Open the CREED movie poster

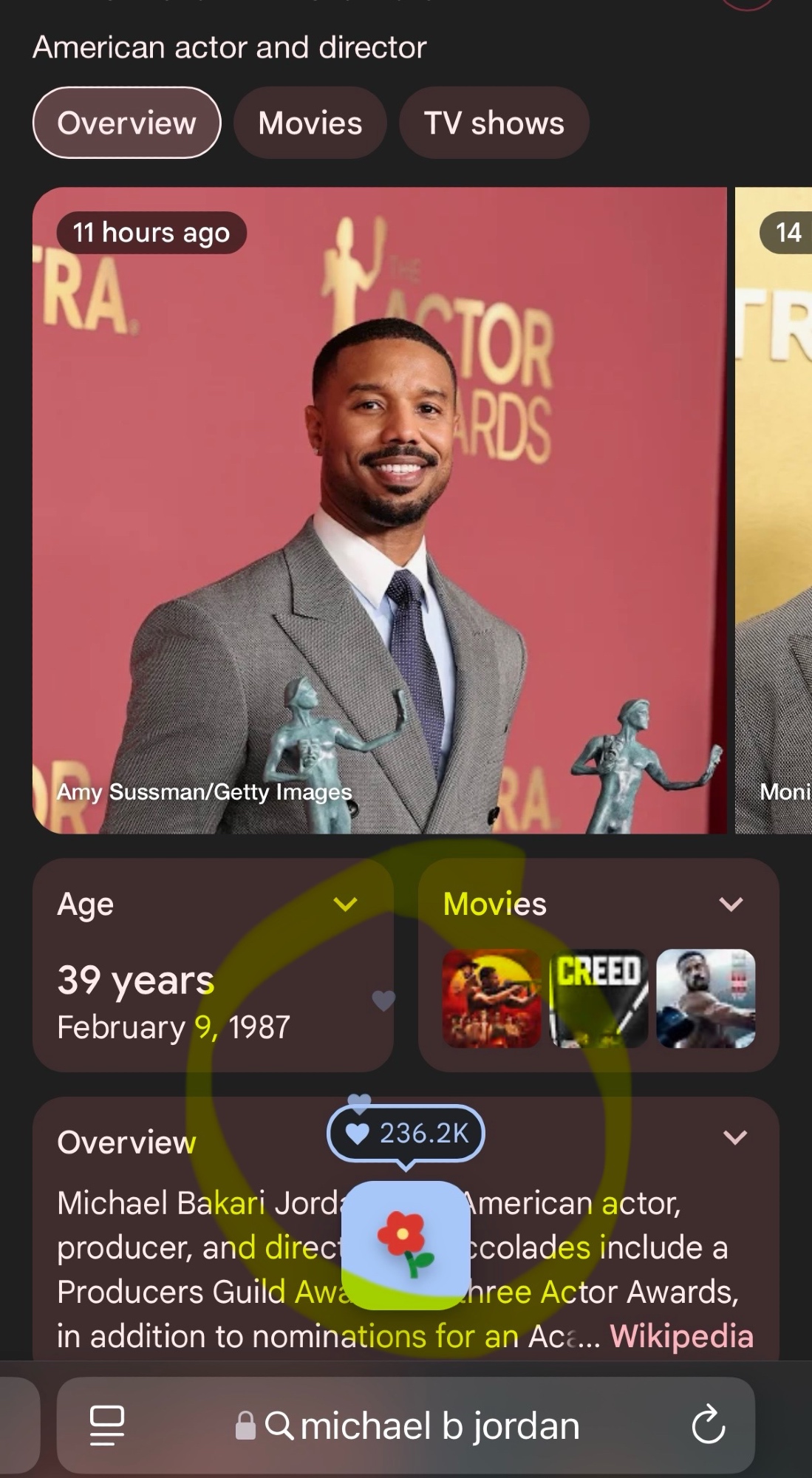click(x=598, y=998)
